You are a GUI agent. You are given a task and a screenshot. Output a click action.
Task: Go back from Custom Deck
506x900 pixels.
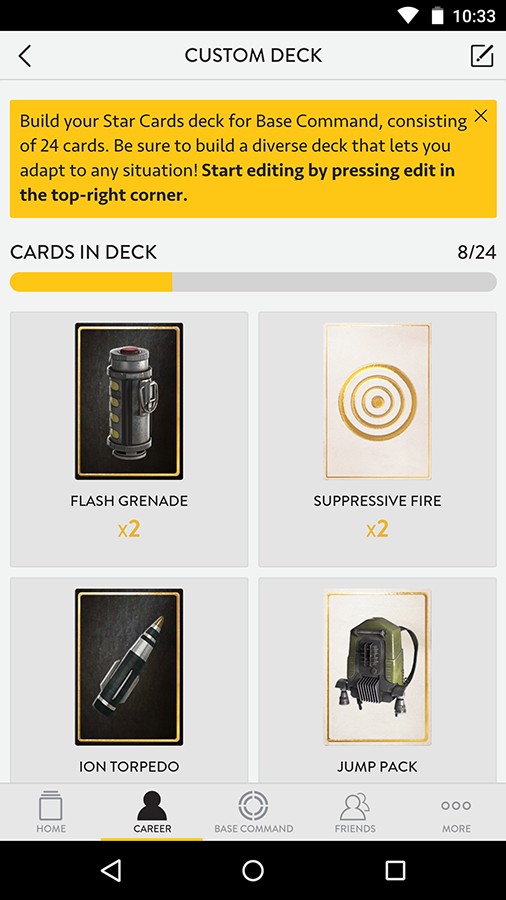point(25,56)
